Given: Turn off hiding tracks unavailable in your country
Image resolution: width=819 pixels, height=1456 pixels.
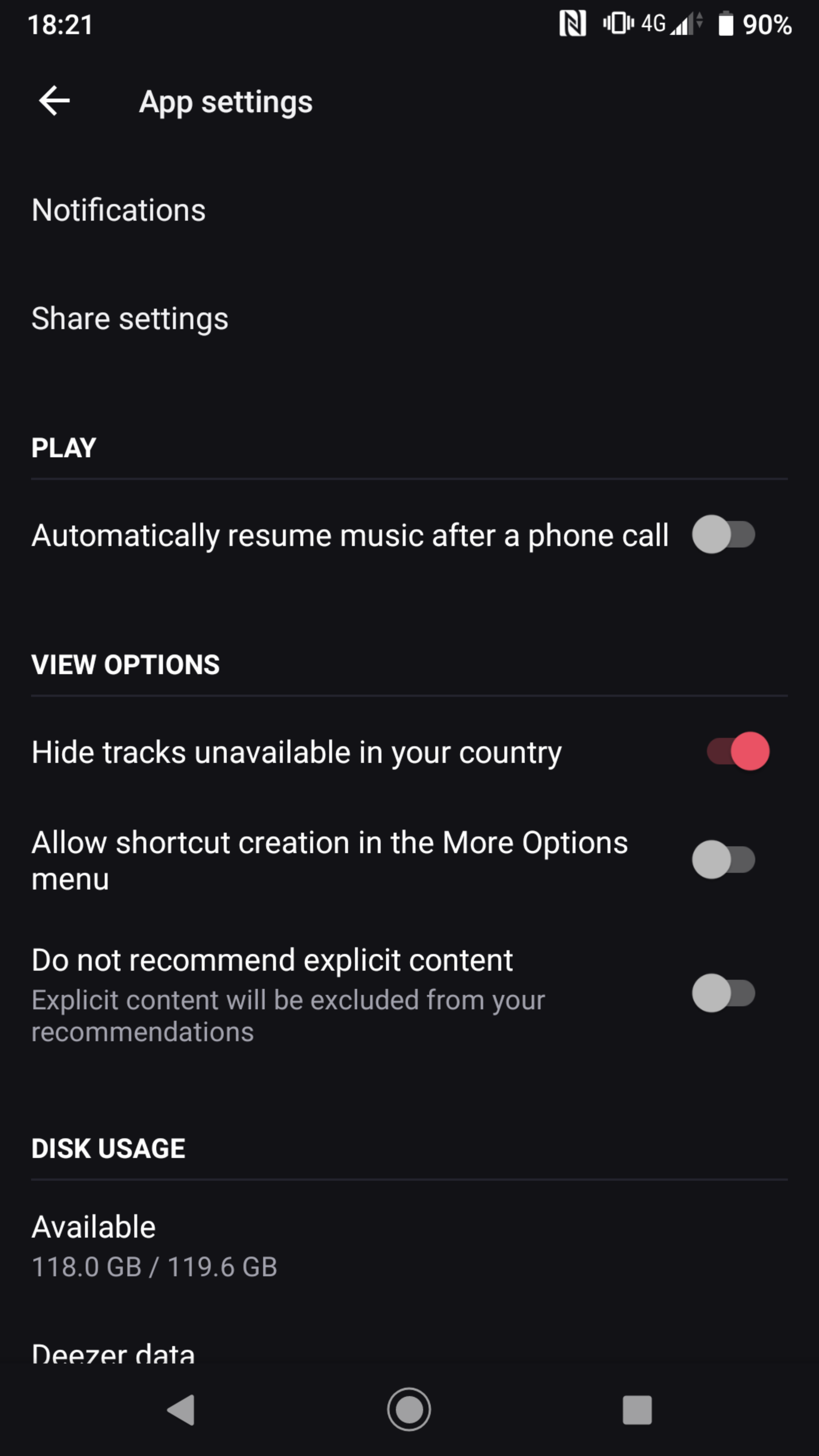Looking at the screenshot, I should coord(737,752).
